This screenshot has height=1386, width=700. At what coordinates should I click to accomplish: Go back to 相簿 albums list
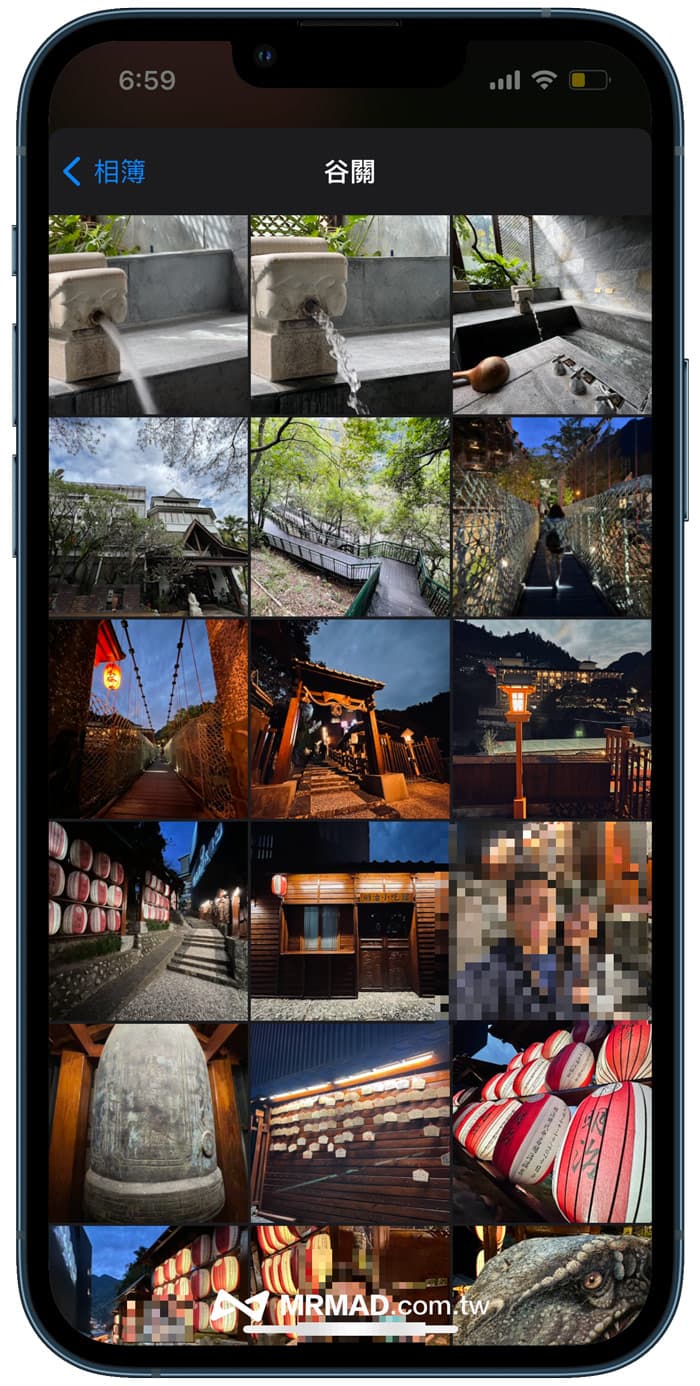click(x=104, y=172)
